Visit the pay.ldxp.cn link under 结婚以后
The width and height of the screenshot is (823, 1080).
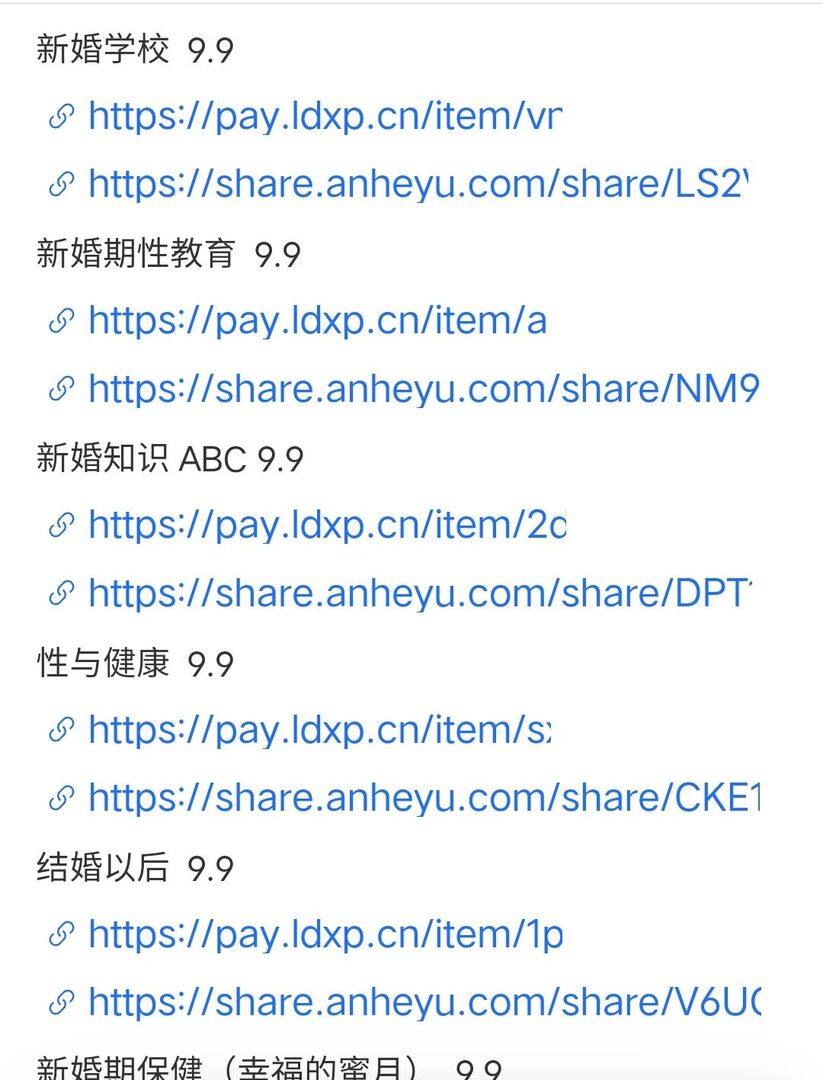pos(325,934)
